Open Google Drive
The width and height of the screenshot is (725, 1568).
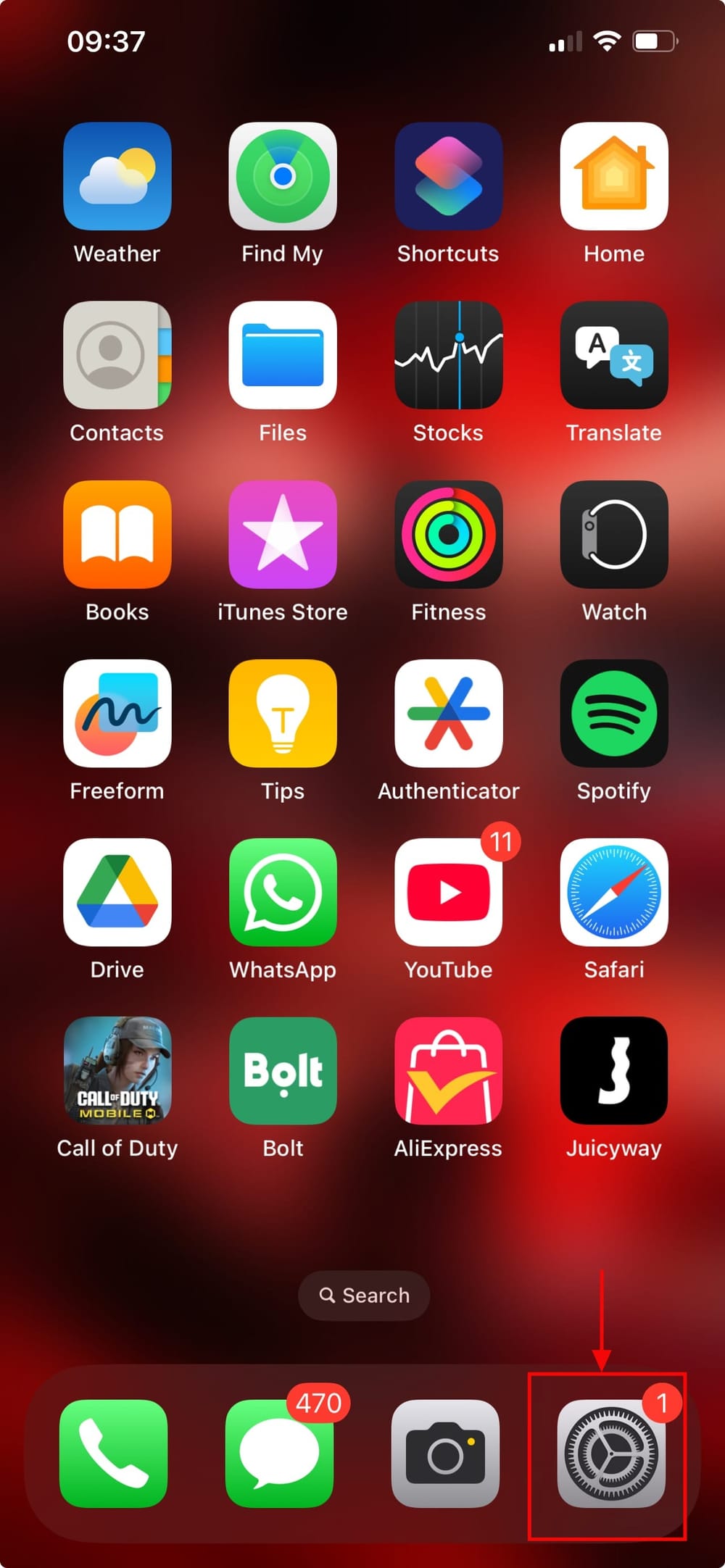(x=117, y=893)
